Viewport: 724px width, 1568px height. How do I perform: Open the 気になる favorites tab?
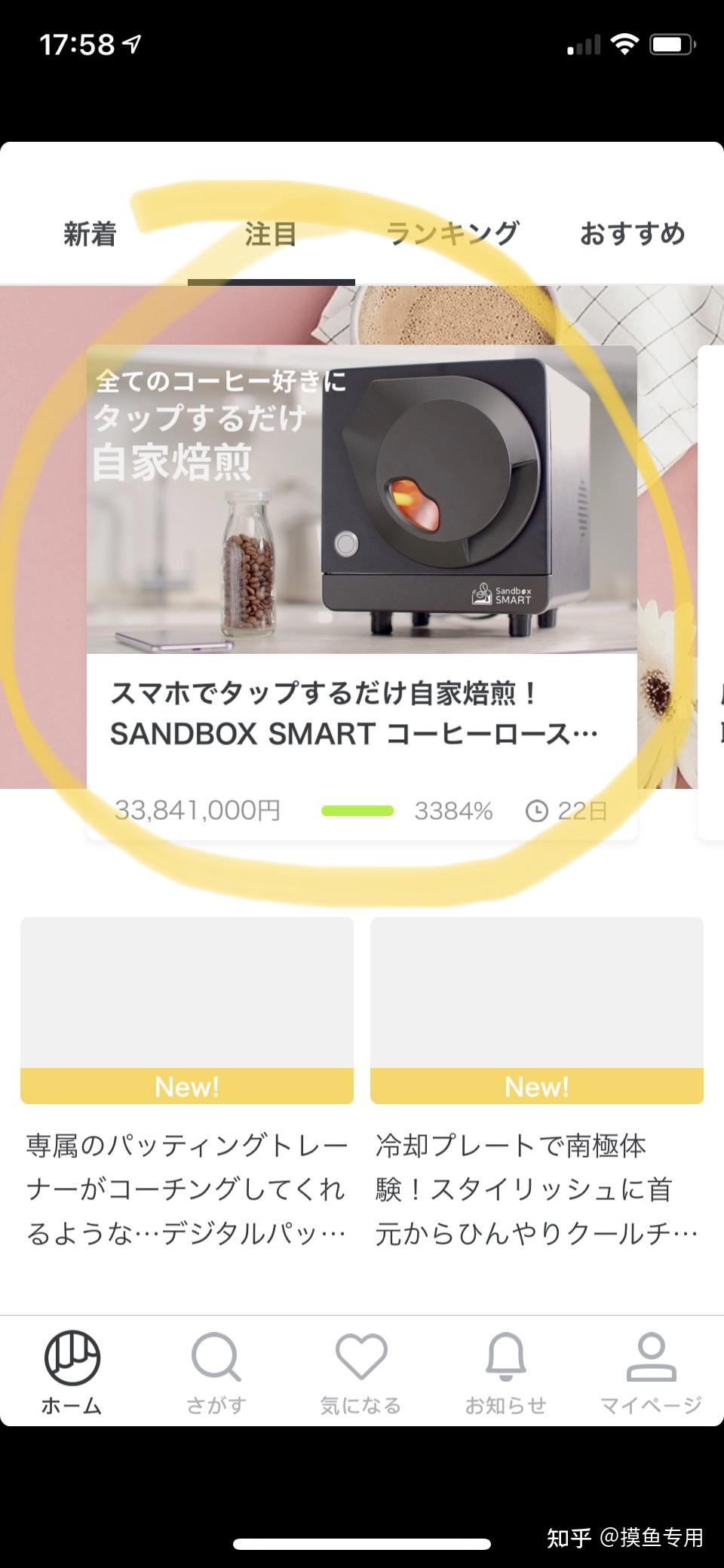click(361, 1373)
